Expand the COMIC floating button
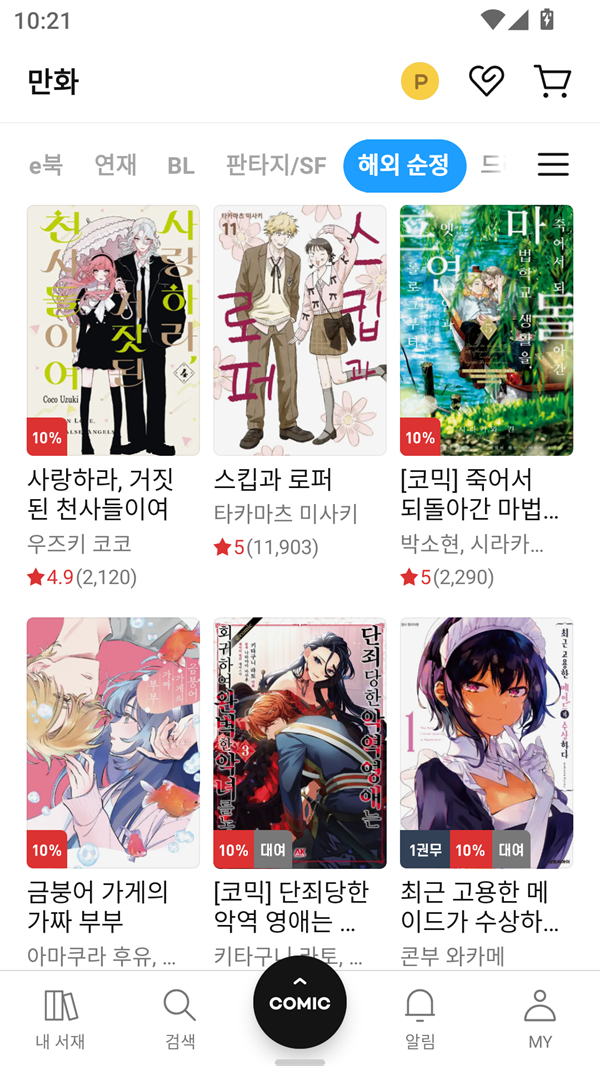Viewport: 600px width, 1066px height. (x=300, y=1002)
